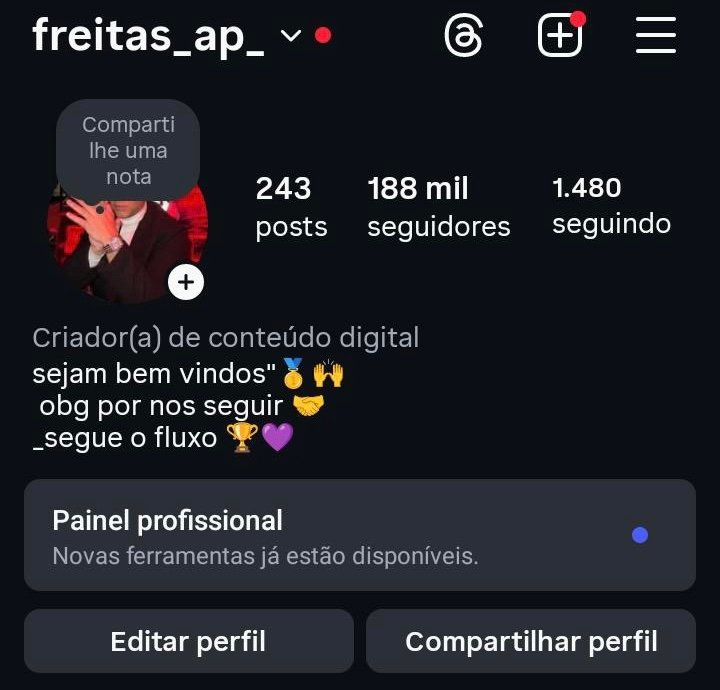Open the 188 mil seguidores list

click(438, 206)
